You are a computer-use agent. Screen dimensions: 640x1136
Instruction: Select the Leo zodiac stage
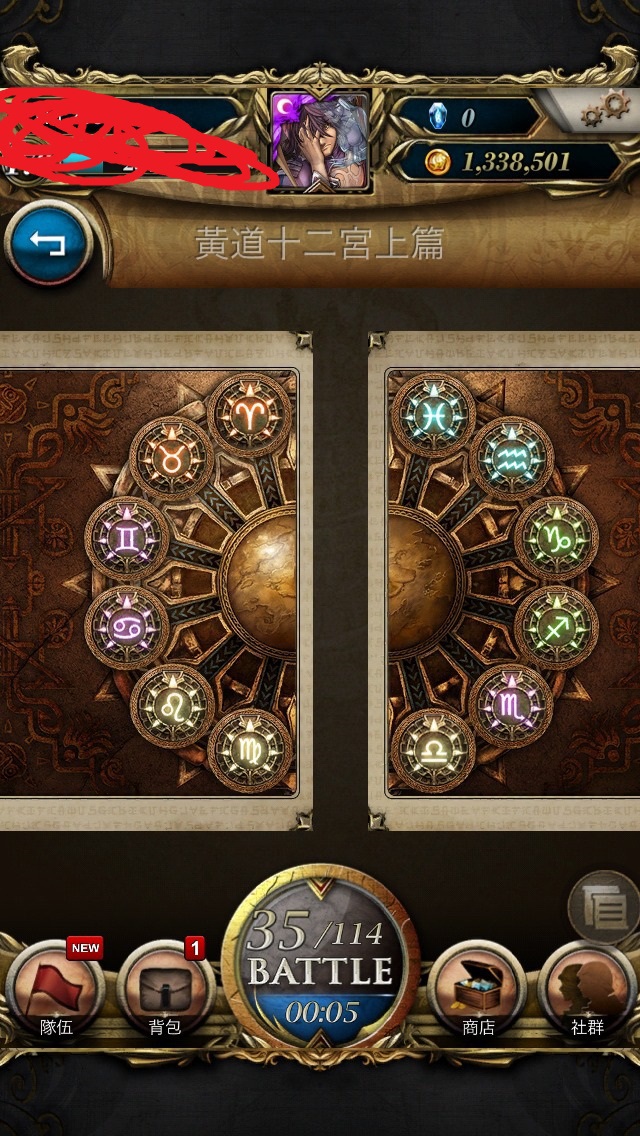172,706
